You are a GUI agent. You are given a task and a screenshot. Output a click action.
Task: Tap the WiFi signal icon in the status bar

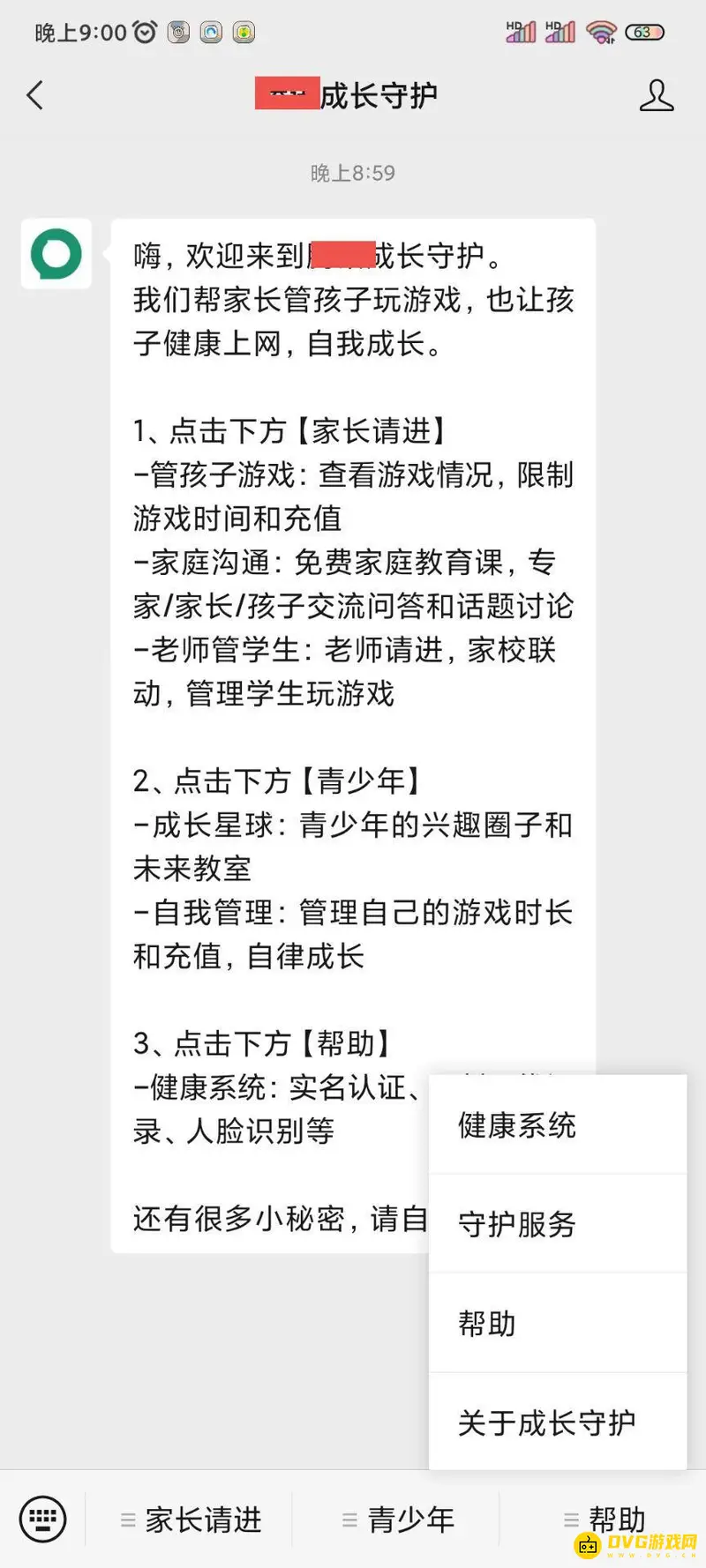[x=602, y=31]
